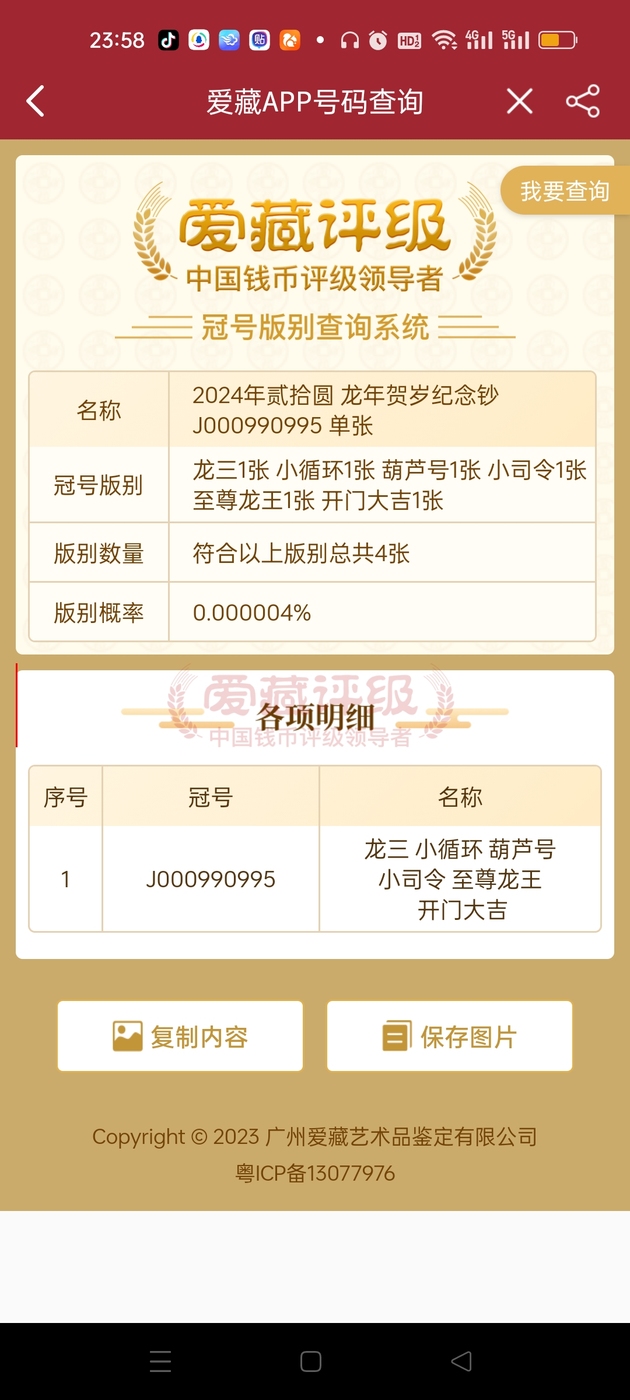Image resolution: width=630 pixels, height=1400 pixels.
Task: Tap the 我要查询 button
Action: tap(563, 191)
